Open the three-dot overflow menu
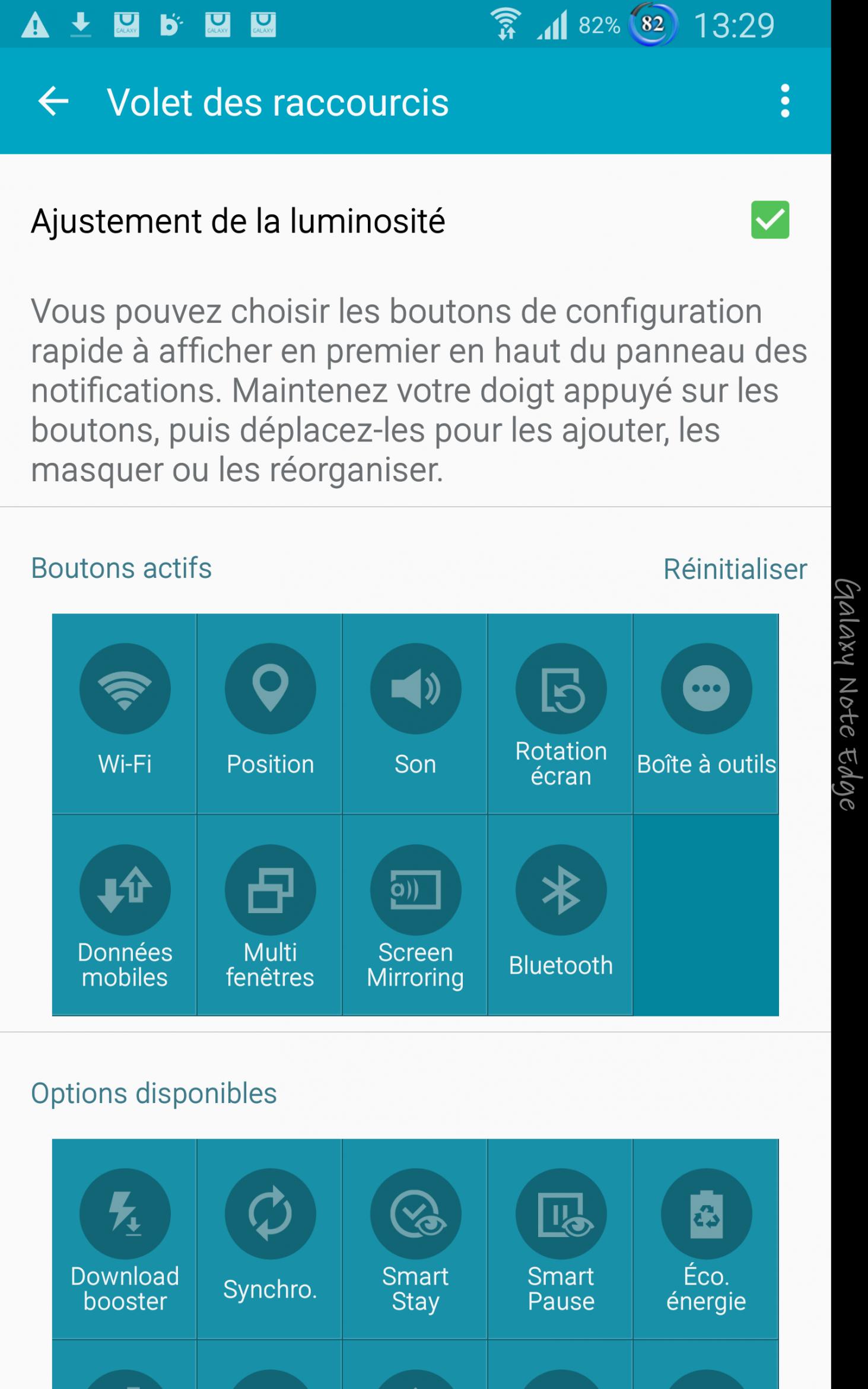The height and width of the screenshot is (1389, 868). click(x=785, y=101)
